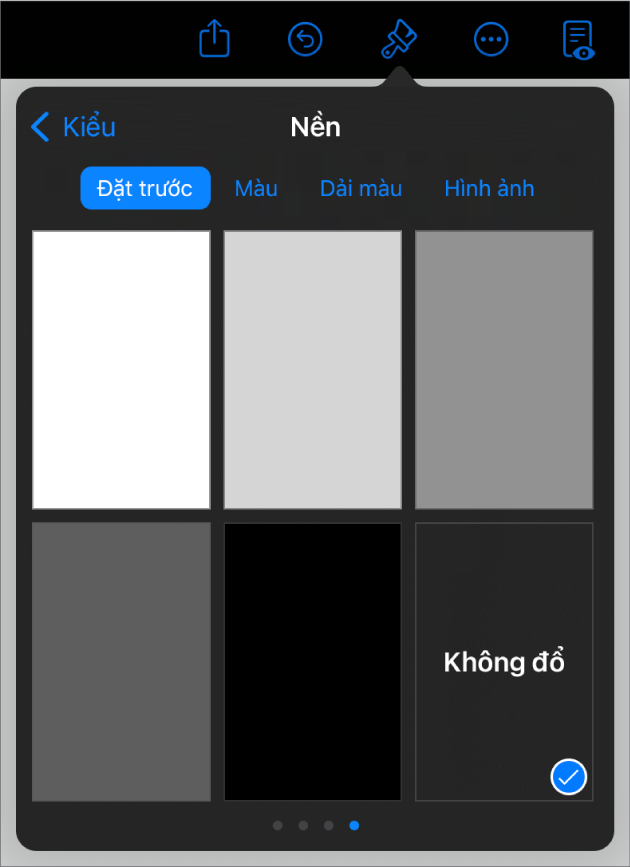
Task: Choose the white background swatch
Action: click(x=121, y=370)
